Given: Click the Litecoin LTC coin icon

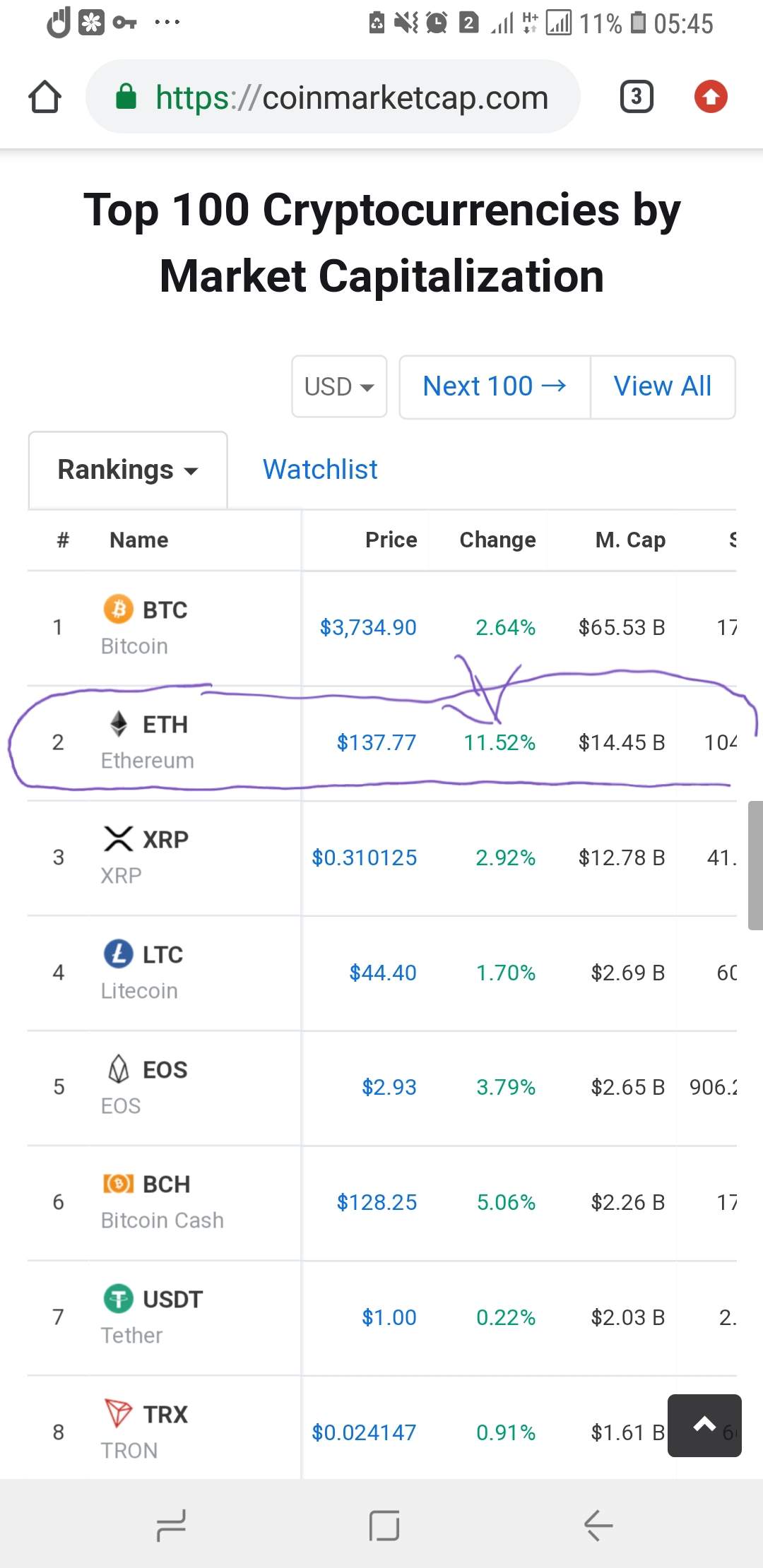Looking at the screenshot, I should click(118, 954).
